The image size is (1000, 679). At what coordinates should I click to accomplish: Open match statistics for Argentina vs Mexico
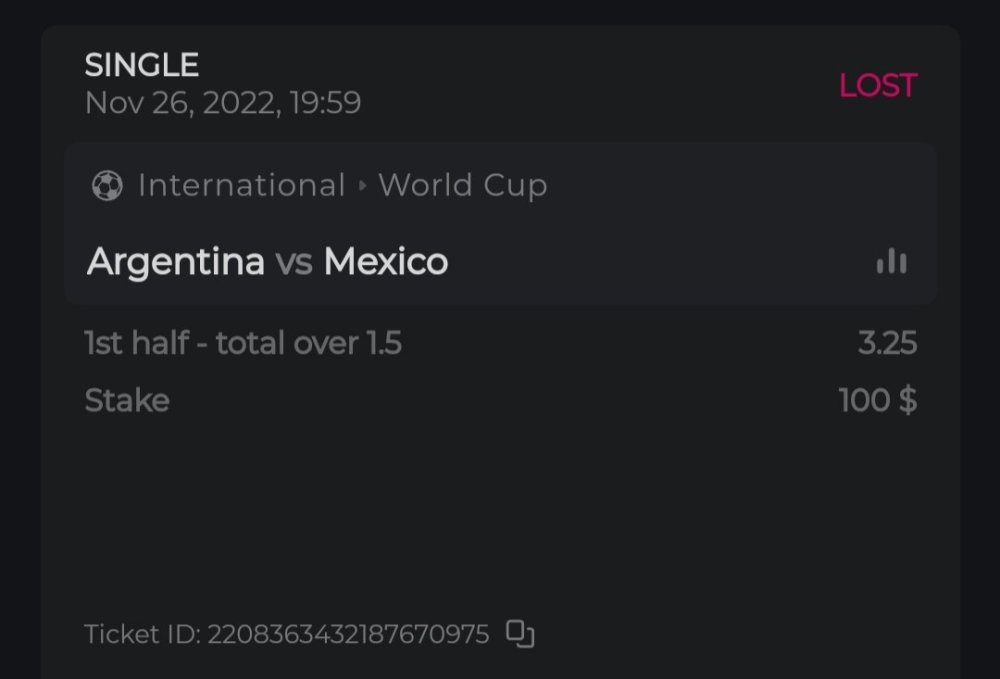[x=891, y=262]
